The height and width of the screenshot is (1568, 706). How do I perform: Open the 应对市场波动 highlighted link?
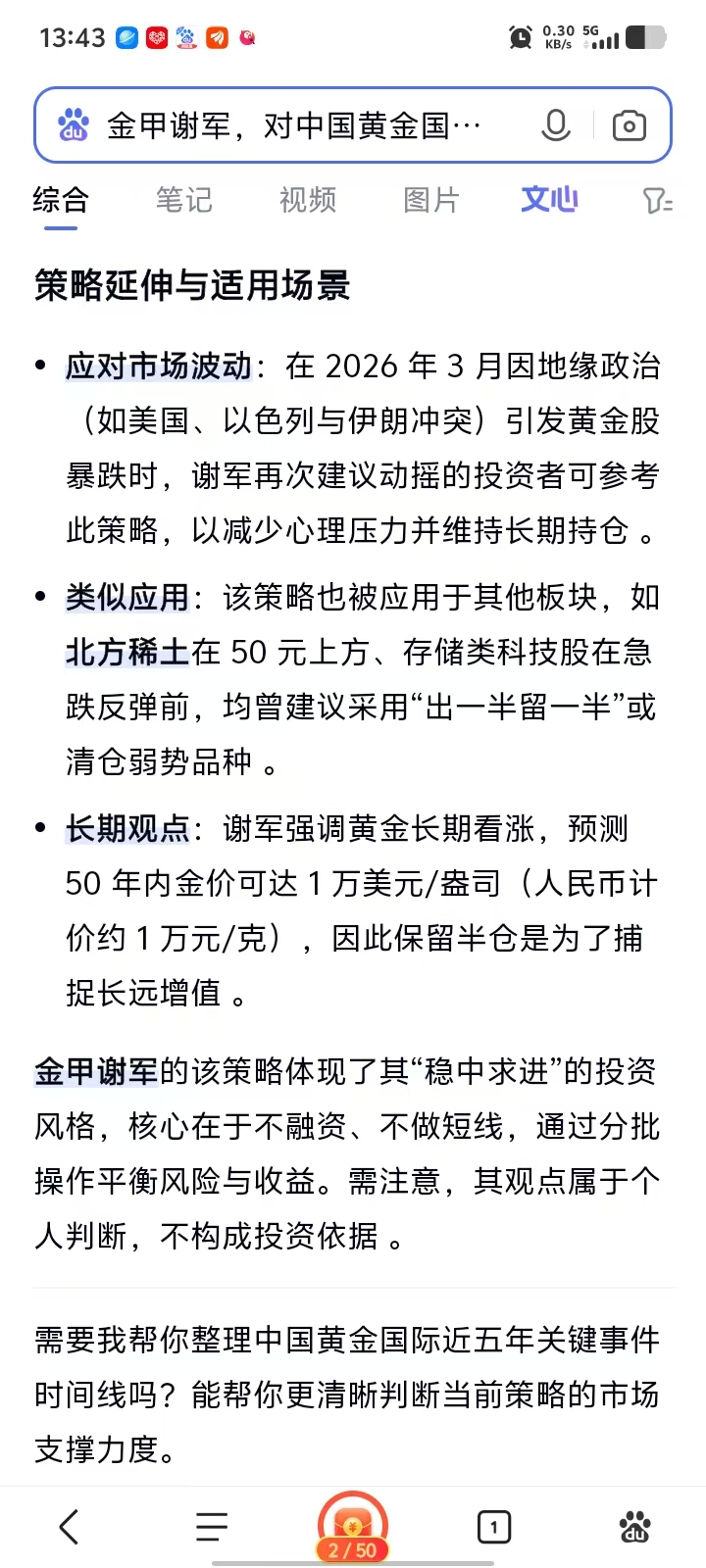click(x=159, y=367)
